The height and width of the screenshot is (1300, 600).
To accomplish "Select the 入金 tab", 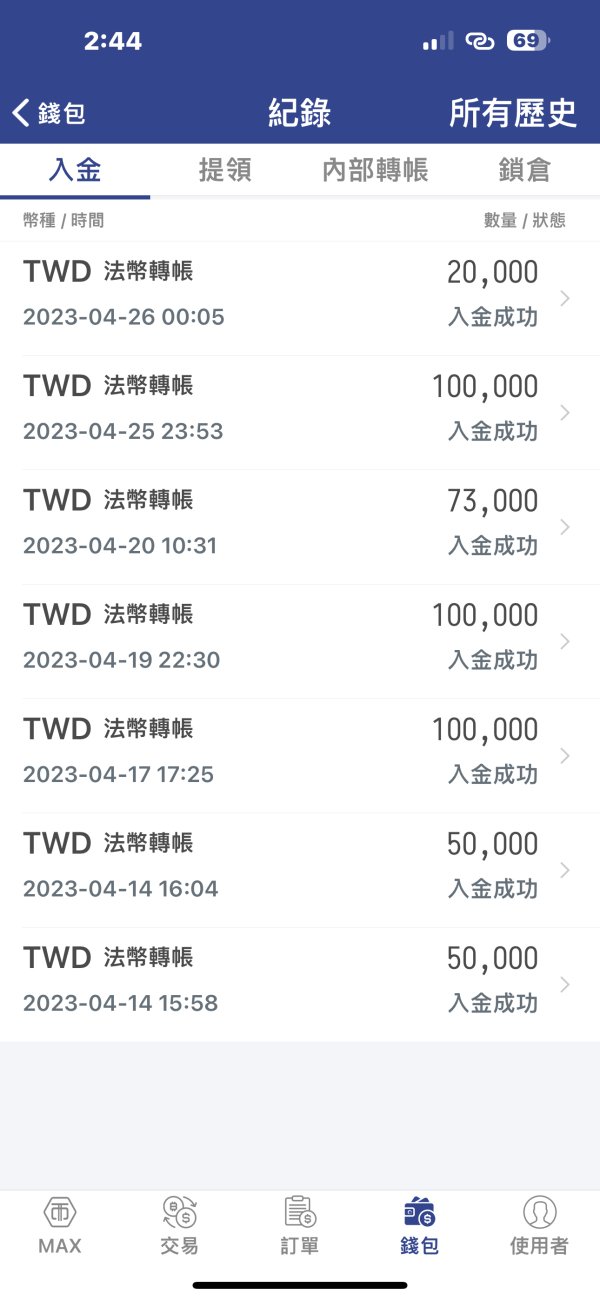I will click(x=75, y=170).
